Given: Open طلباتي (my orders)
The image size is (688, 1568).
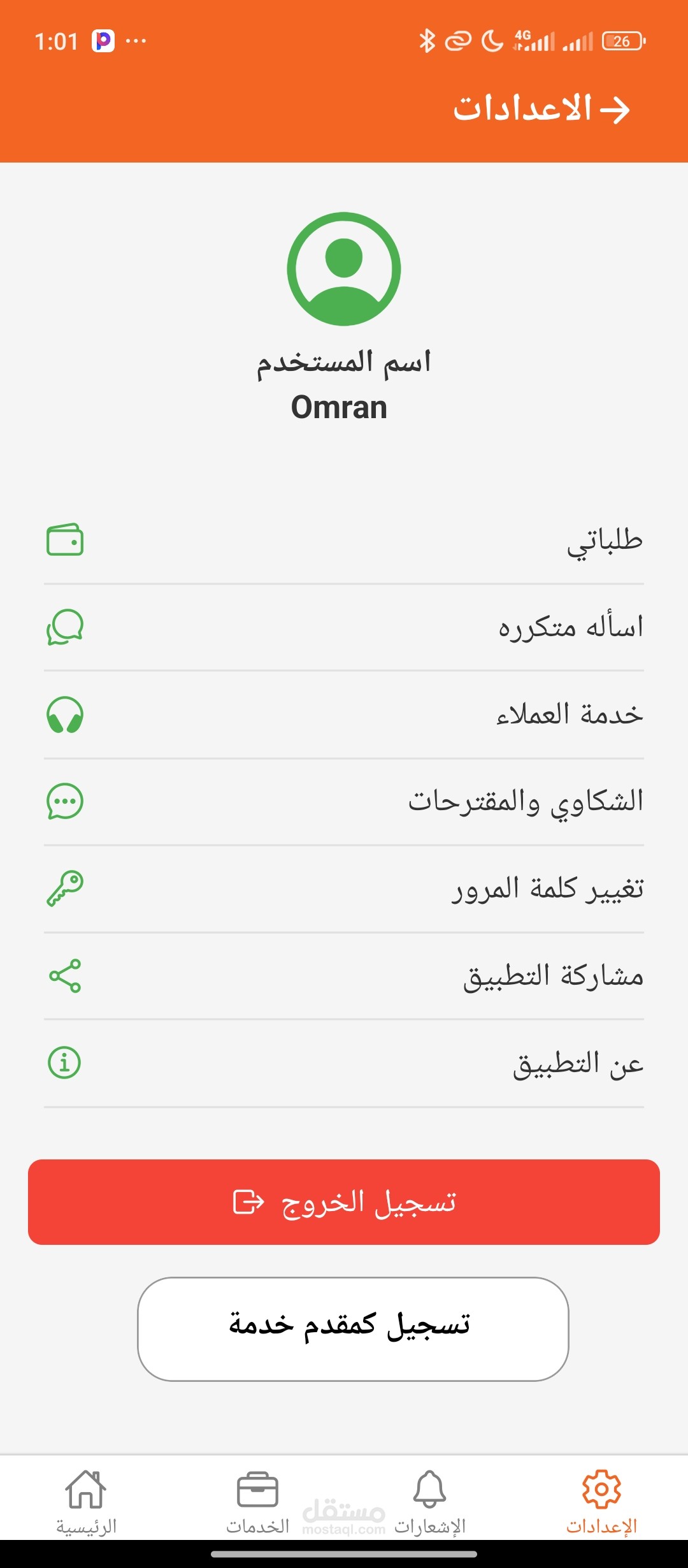Looking at the screenshot, I should (344, 541).
